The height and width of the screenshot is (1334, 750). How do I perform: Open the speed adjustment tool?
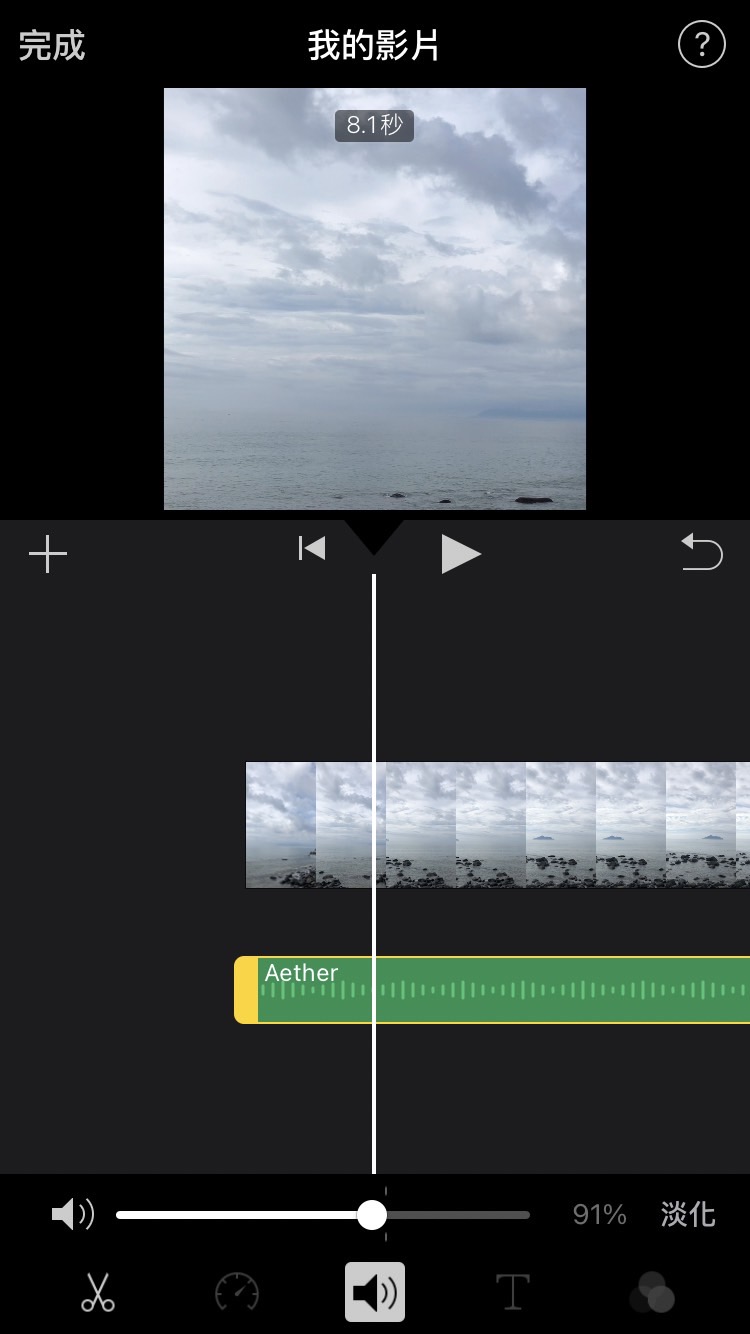[237, 1292]
